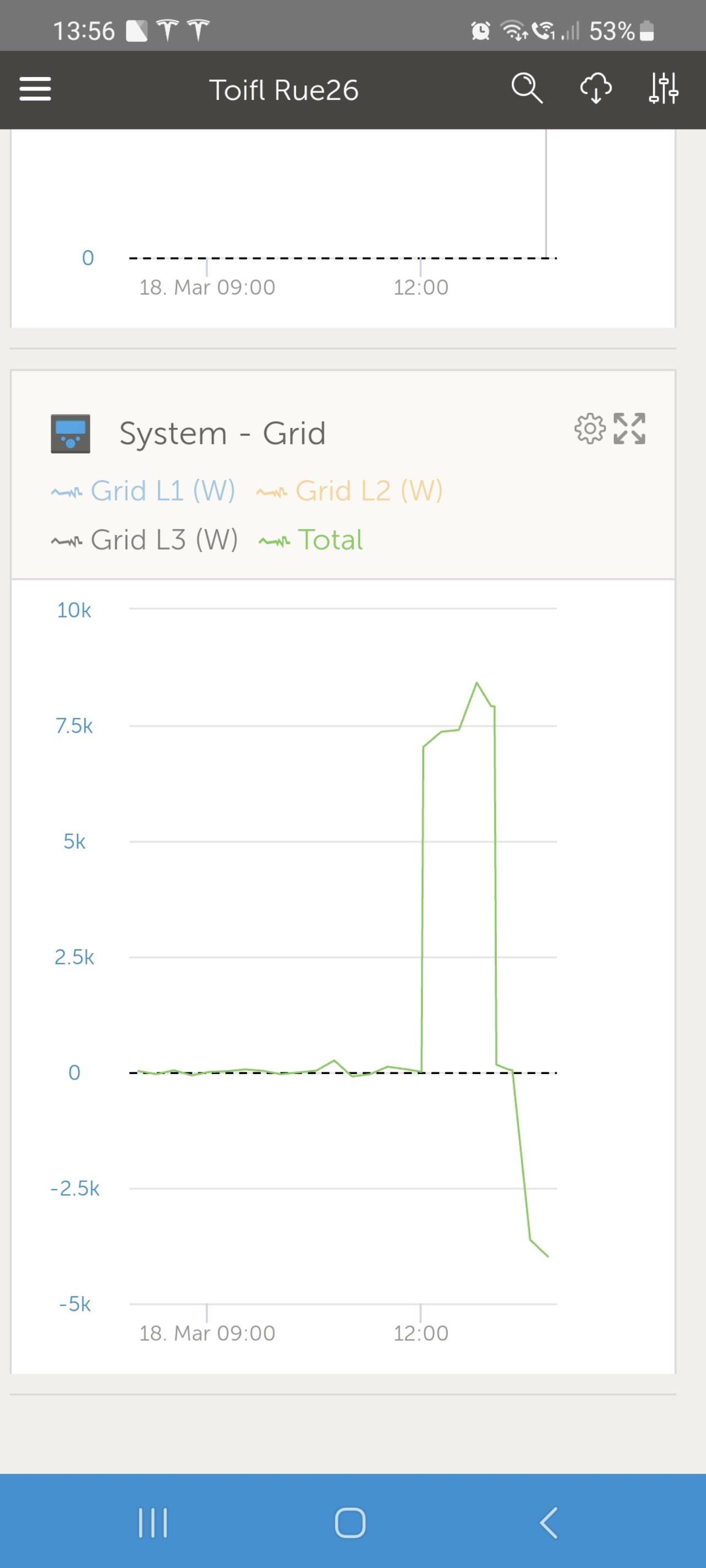Open System - Grid widget gear settings
This screenshot has width=706, height=1568.
click(590, 429)
